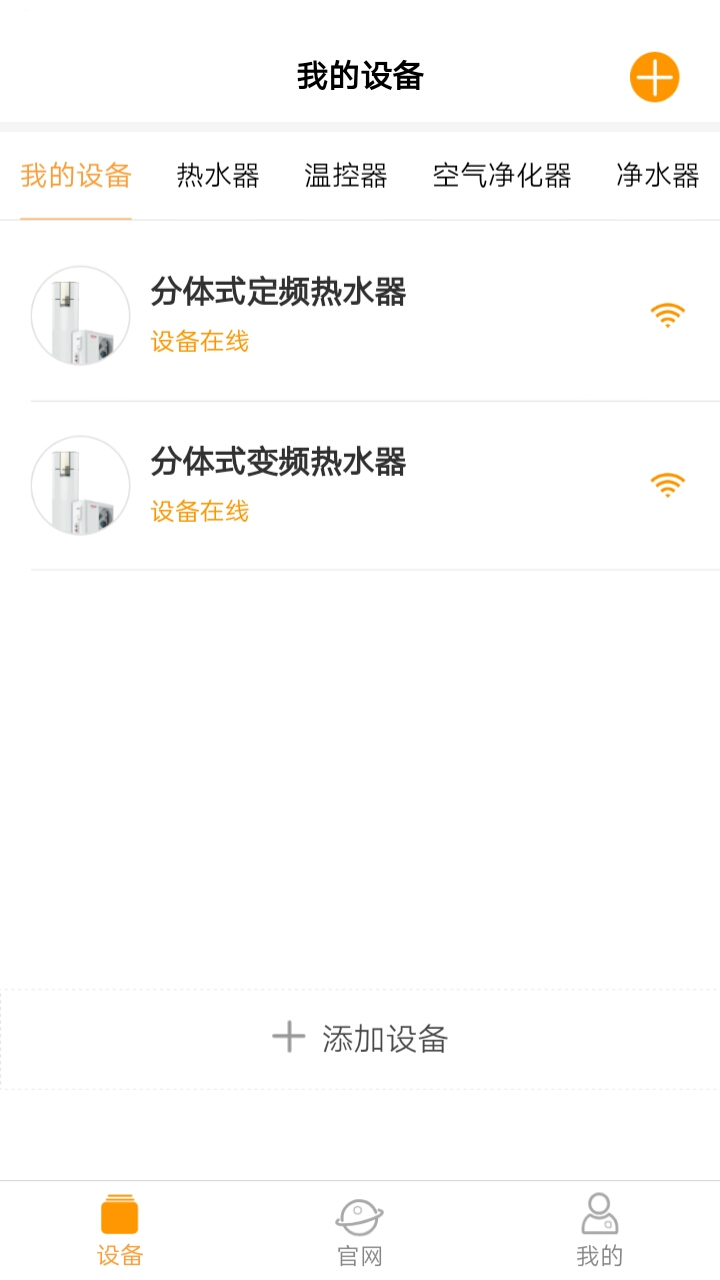Image resolution: width=720 pixels, height=1280 pixels.
Task: Open 分体式定频热水器 device details
Action: pos(280,294)
